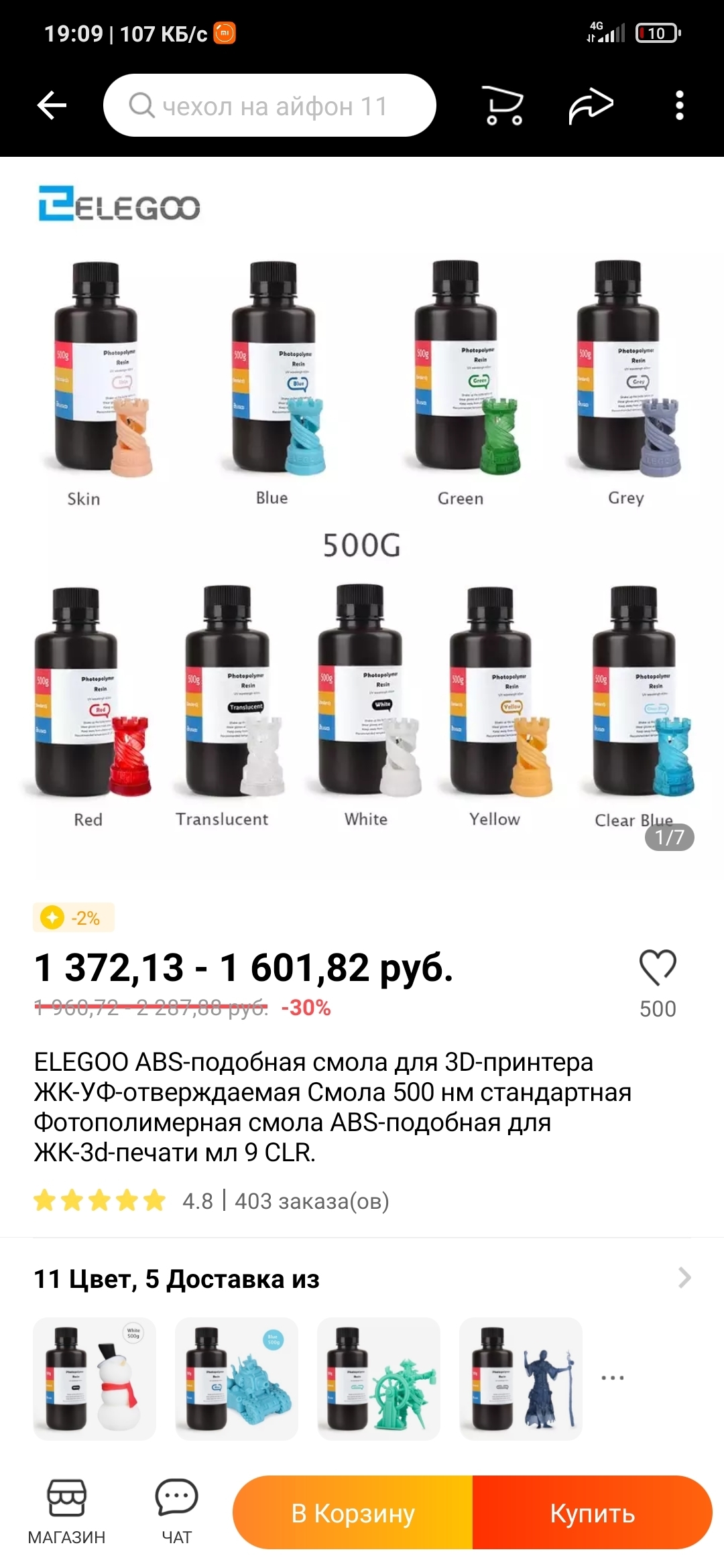
Task: Share this product
Action: coord(591,106)
